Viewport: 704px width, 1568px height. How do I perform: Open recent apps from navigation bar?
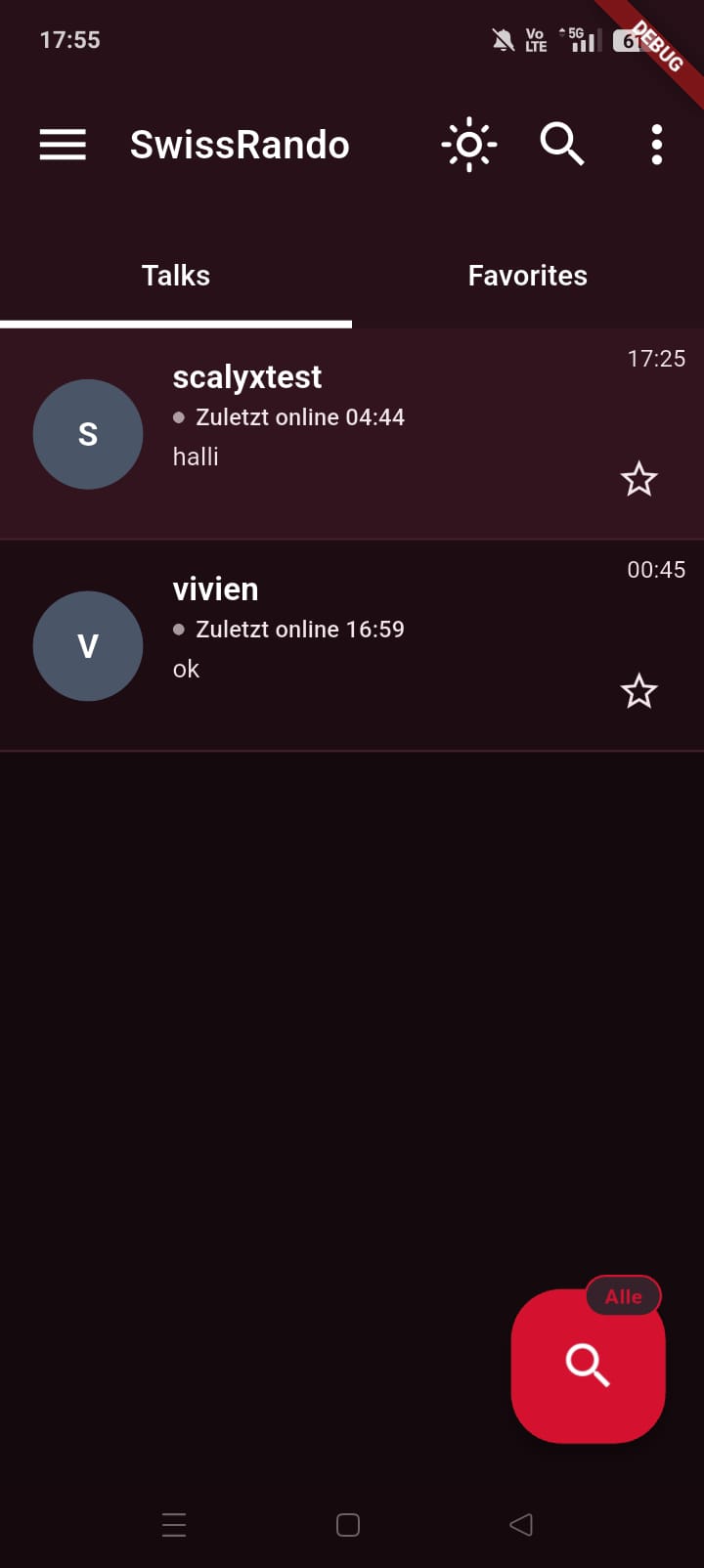[174, 1524]
